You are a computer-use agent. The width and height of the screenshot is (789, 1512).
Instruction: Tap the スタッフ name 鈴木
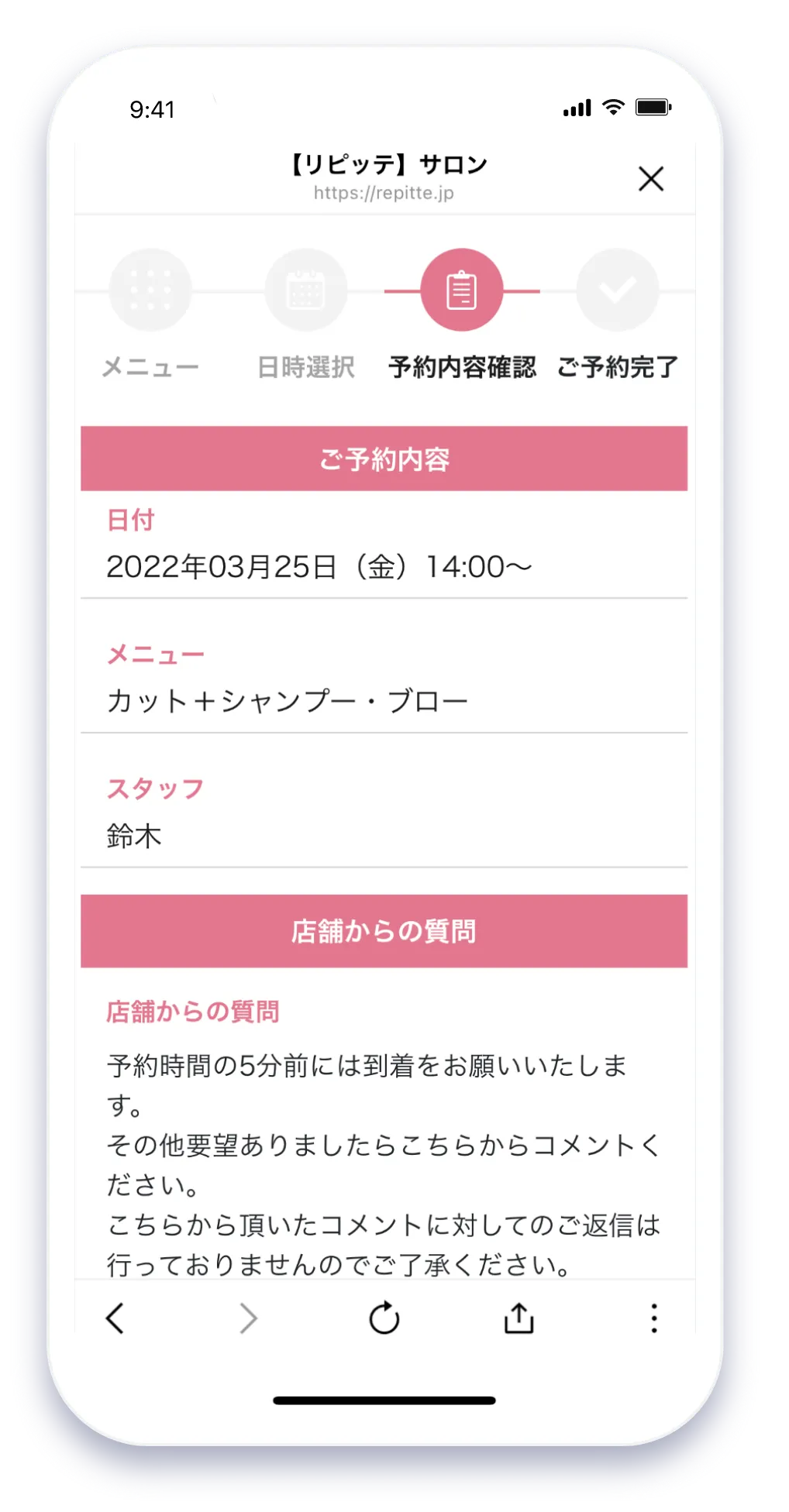(132, 836)
